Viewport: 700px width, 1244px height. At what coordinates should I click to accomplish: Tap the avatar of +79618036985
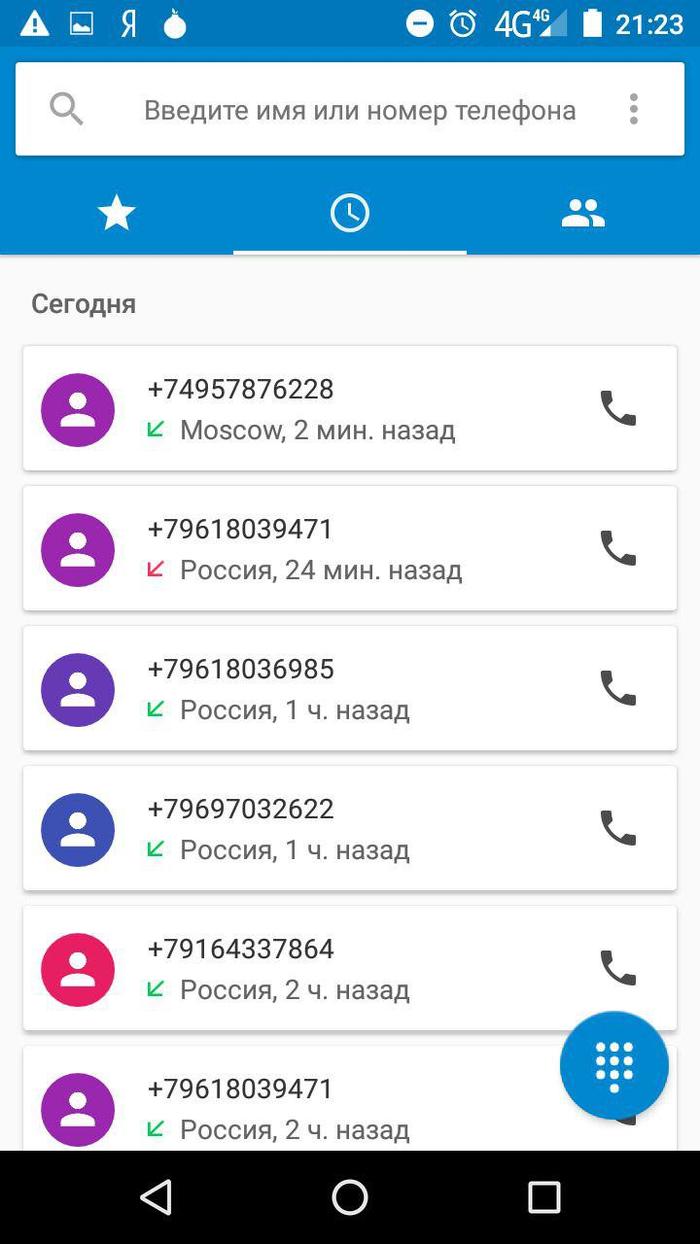pos(78,690)
